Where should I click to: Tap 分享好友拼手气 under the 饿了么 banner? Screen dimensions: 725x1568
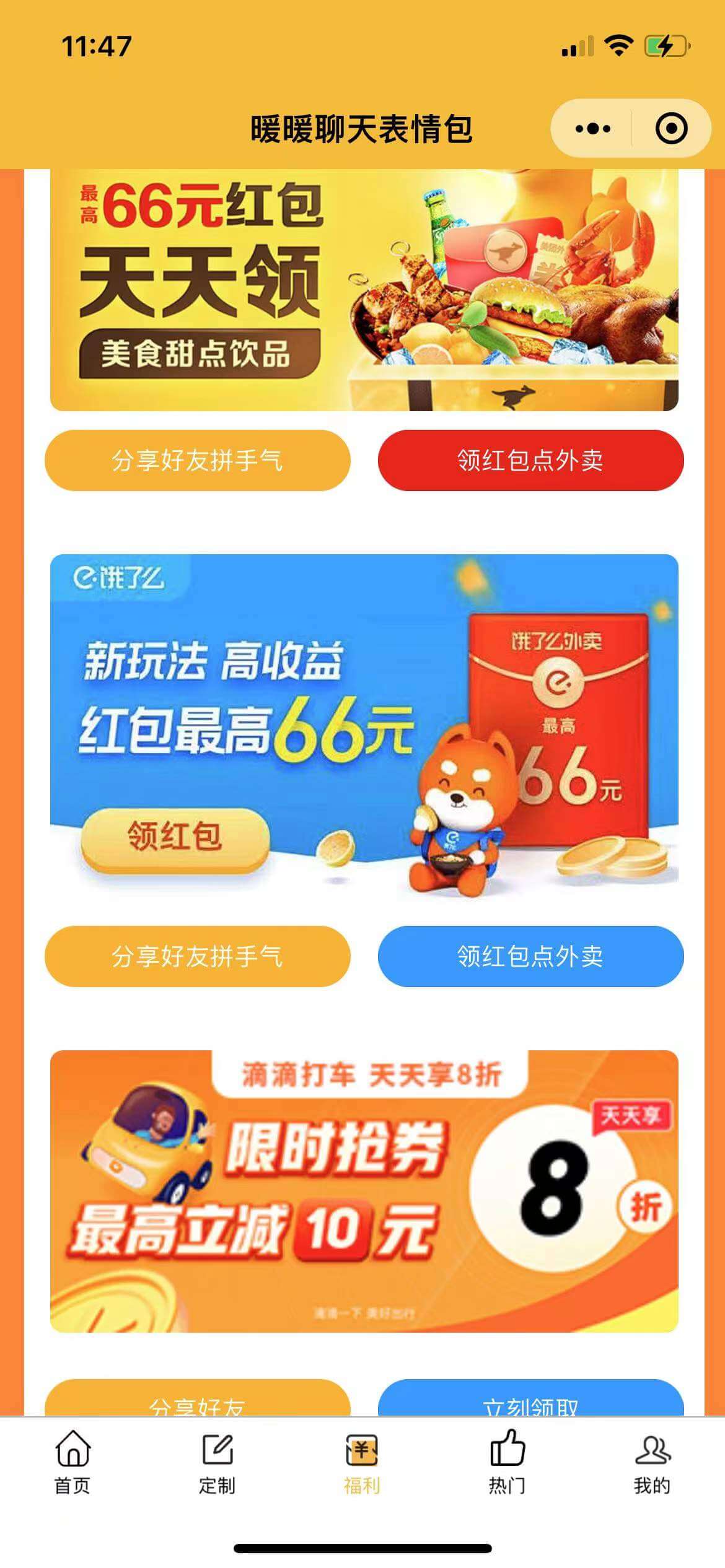click(197, 956)
